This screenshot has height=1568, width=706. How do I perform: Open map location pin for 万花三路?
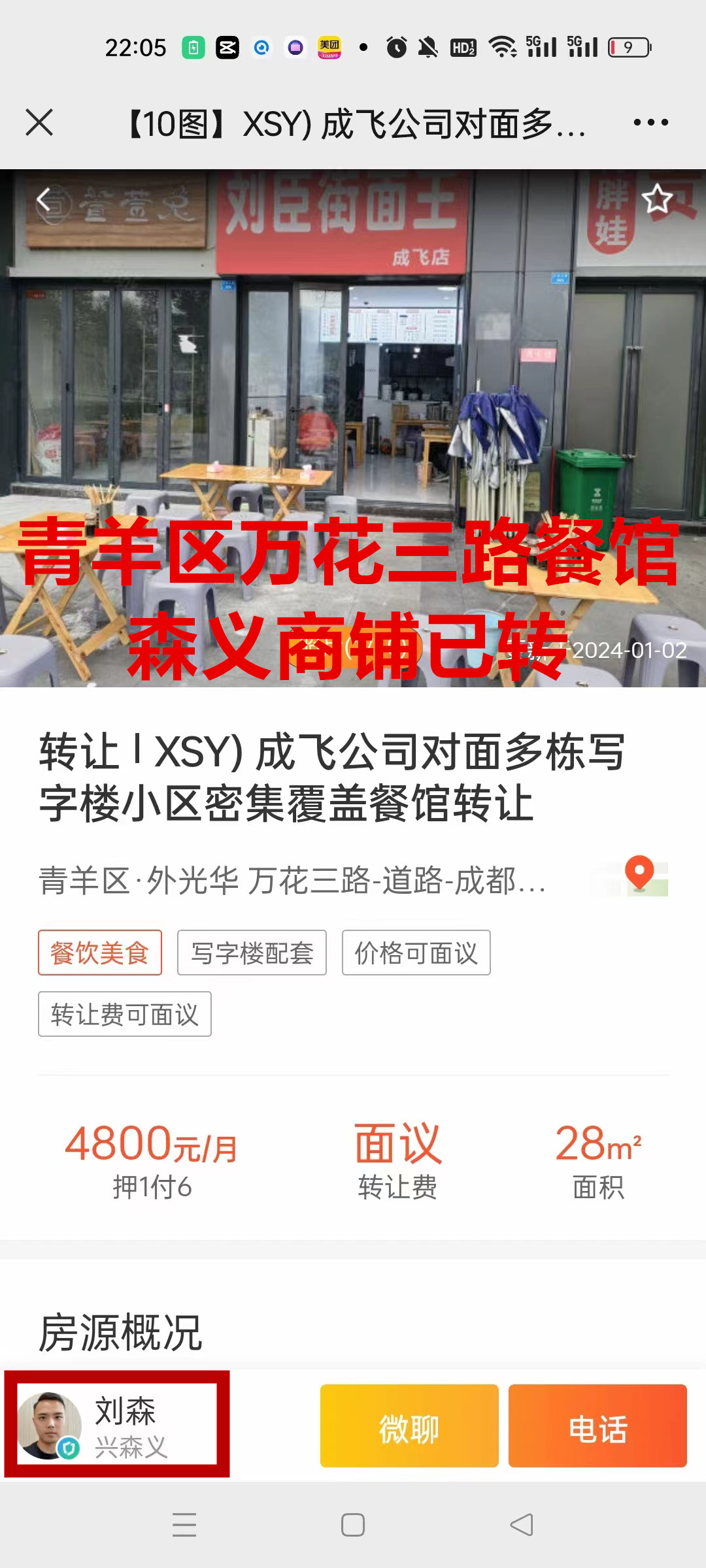[x=640, y=875]
